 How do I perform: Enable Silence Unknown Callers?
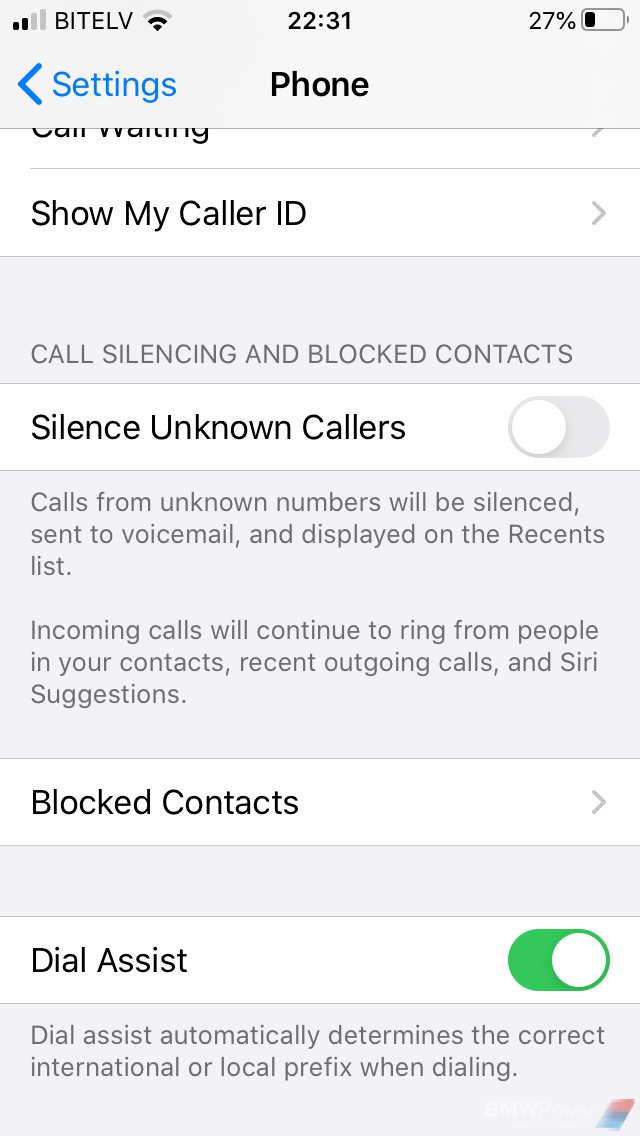coord(558,427)
